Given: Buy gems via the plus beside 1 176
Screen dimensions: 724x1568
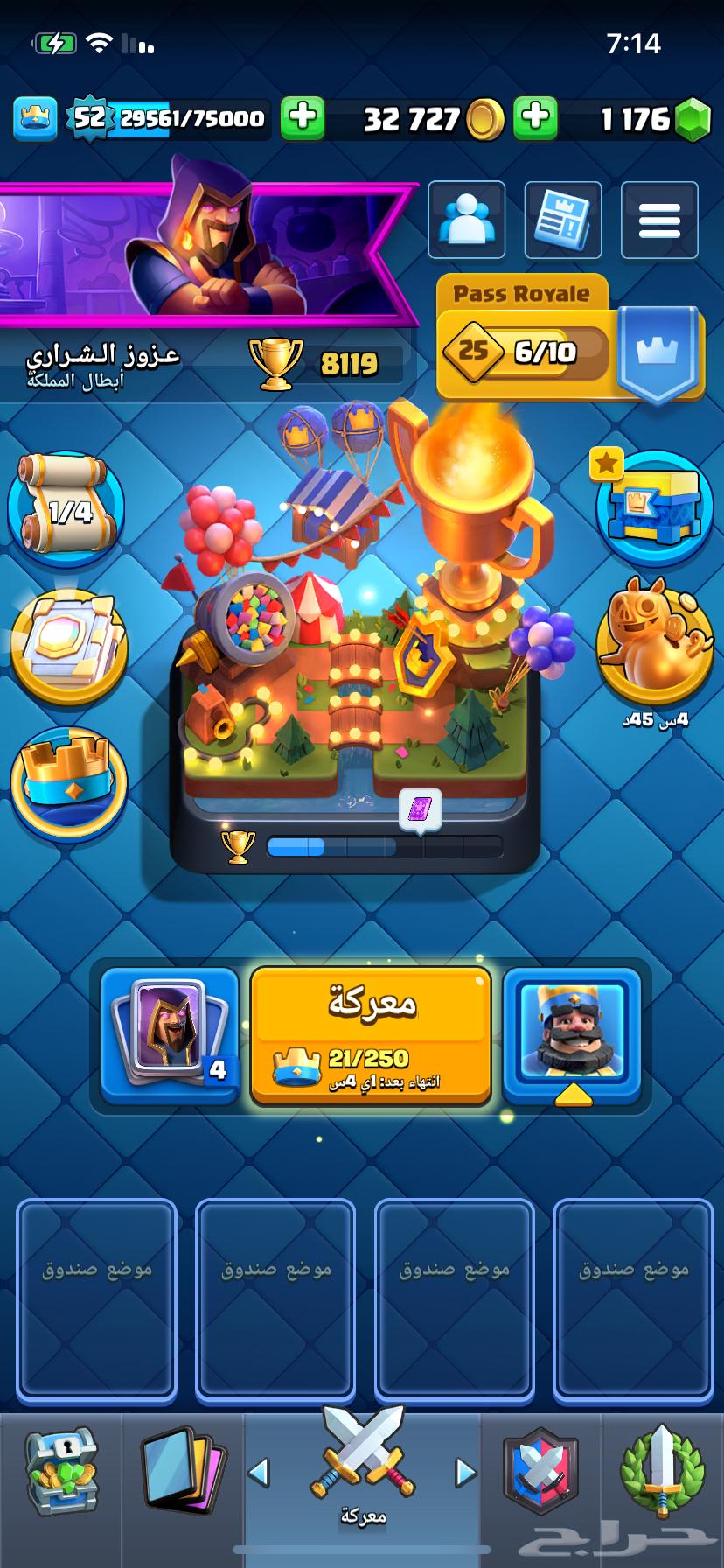Looking at the screenshot, I should coord(303,117).
